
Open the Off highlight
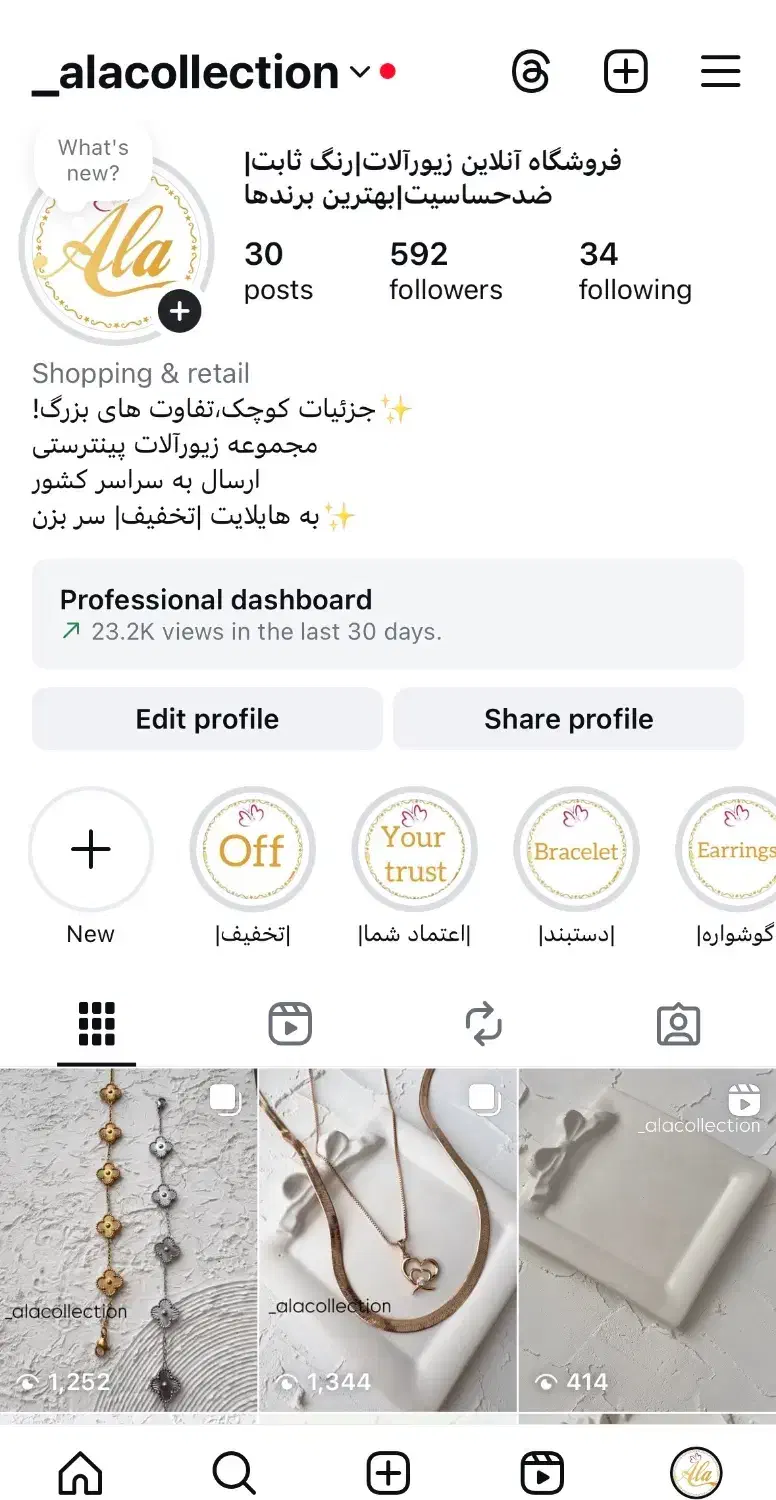[x=253, y=850]
